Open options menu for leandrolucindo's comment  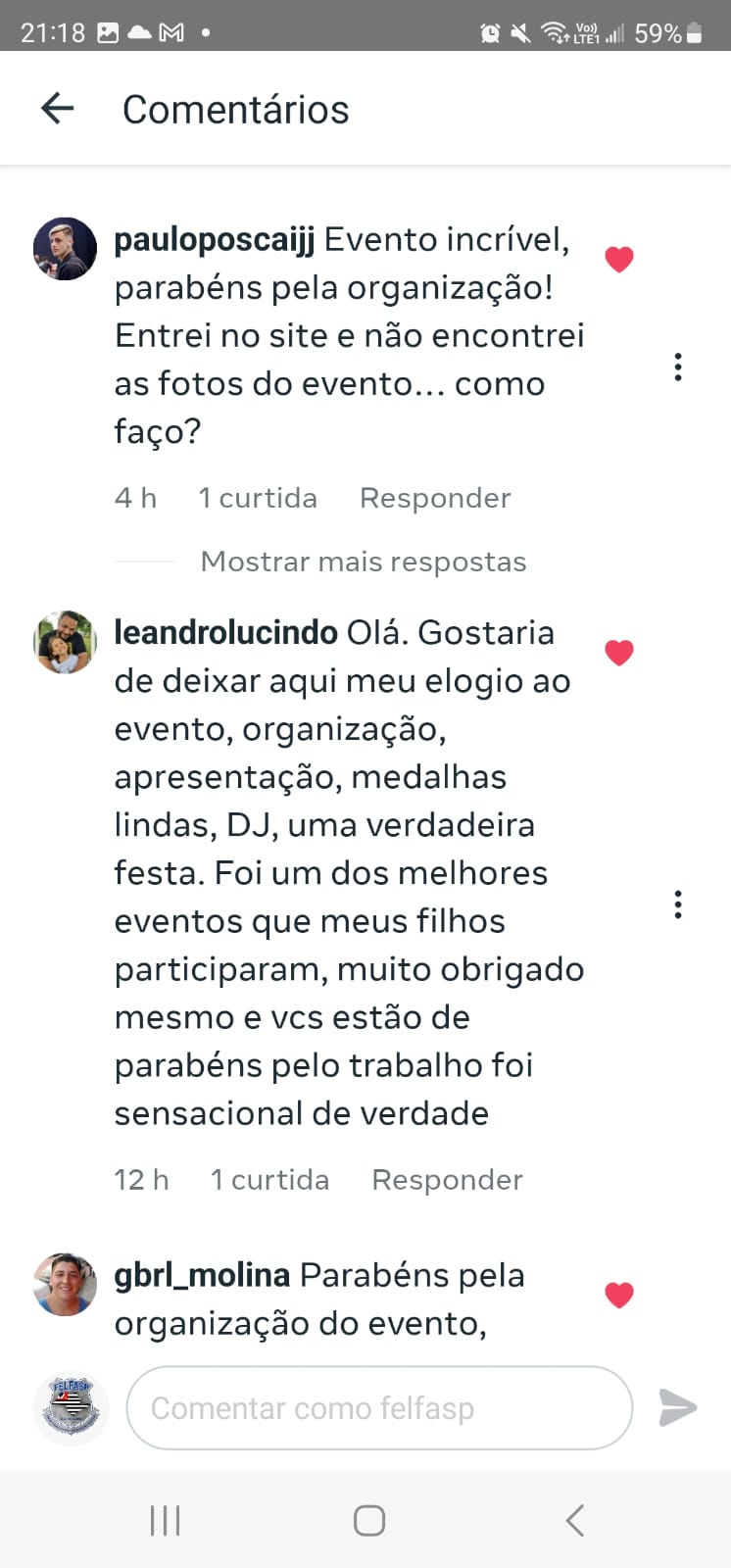coord(677,905)
